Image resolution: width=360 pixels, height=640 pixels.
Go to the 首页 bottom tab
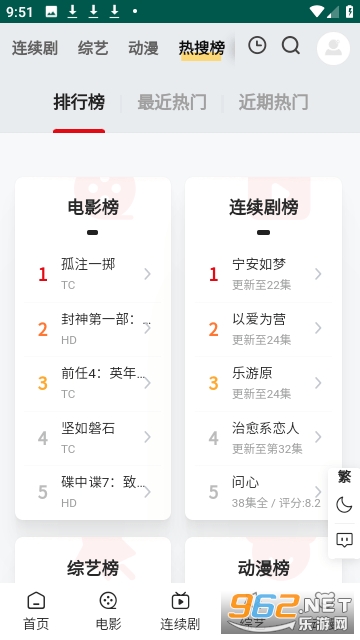pyautogui.click(x=36, y=611)
